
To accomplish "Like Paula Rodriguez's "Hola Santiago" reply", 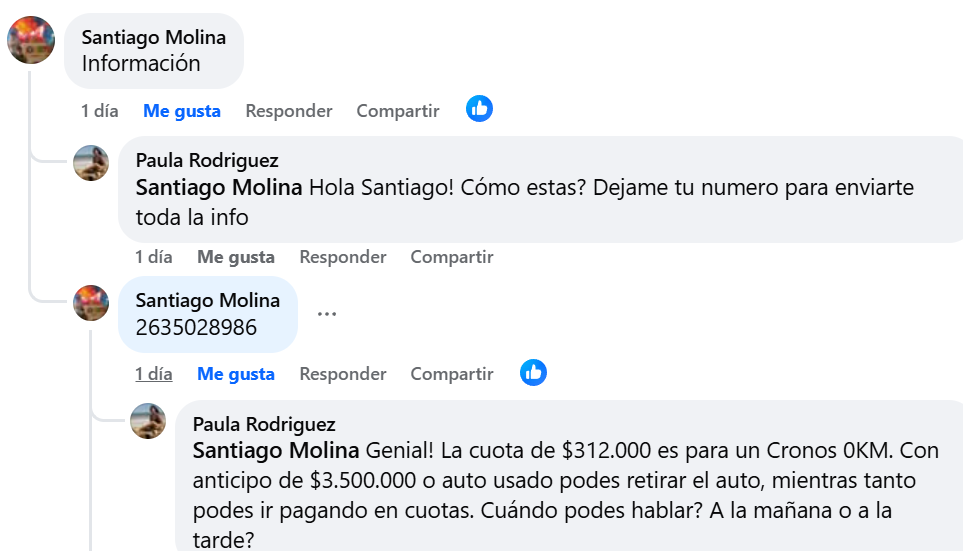I will (235, 257).
